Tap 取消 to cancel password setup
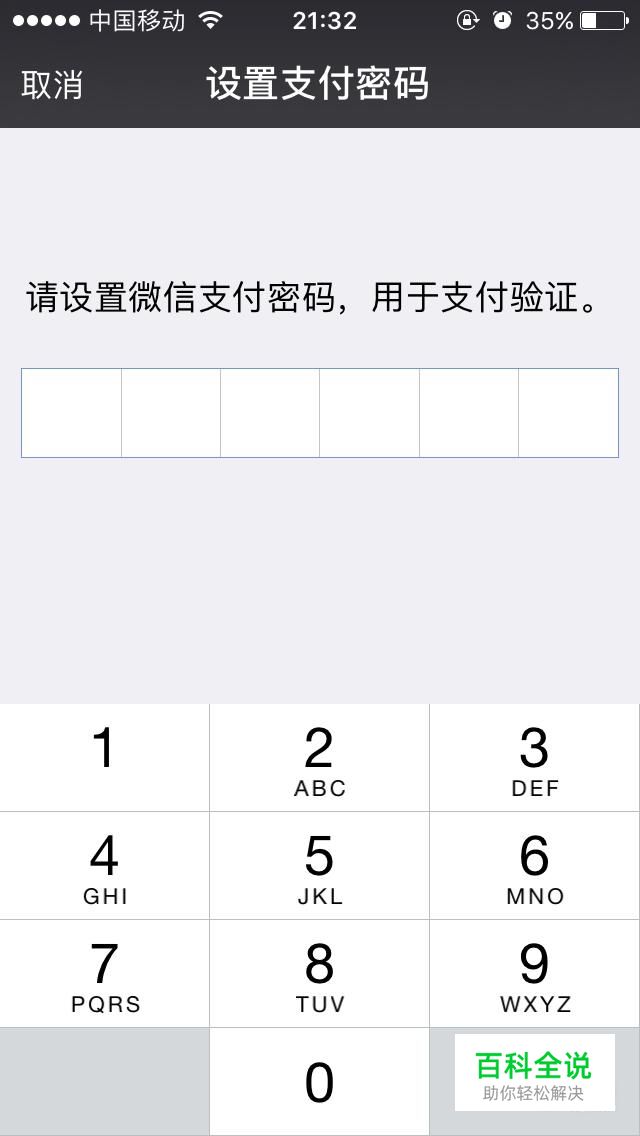 click(52, 85)
